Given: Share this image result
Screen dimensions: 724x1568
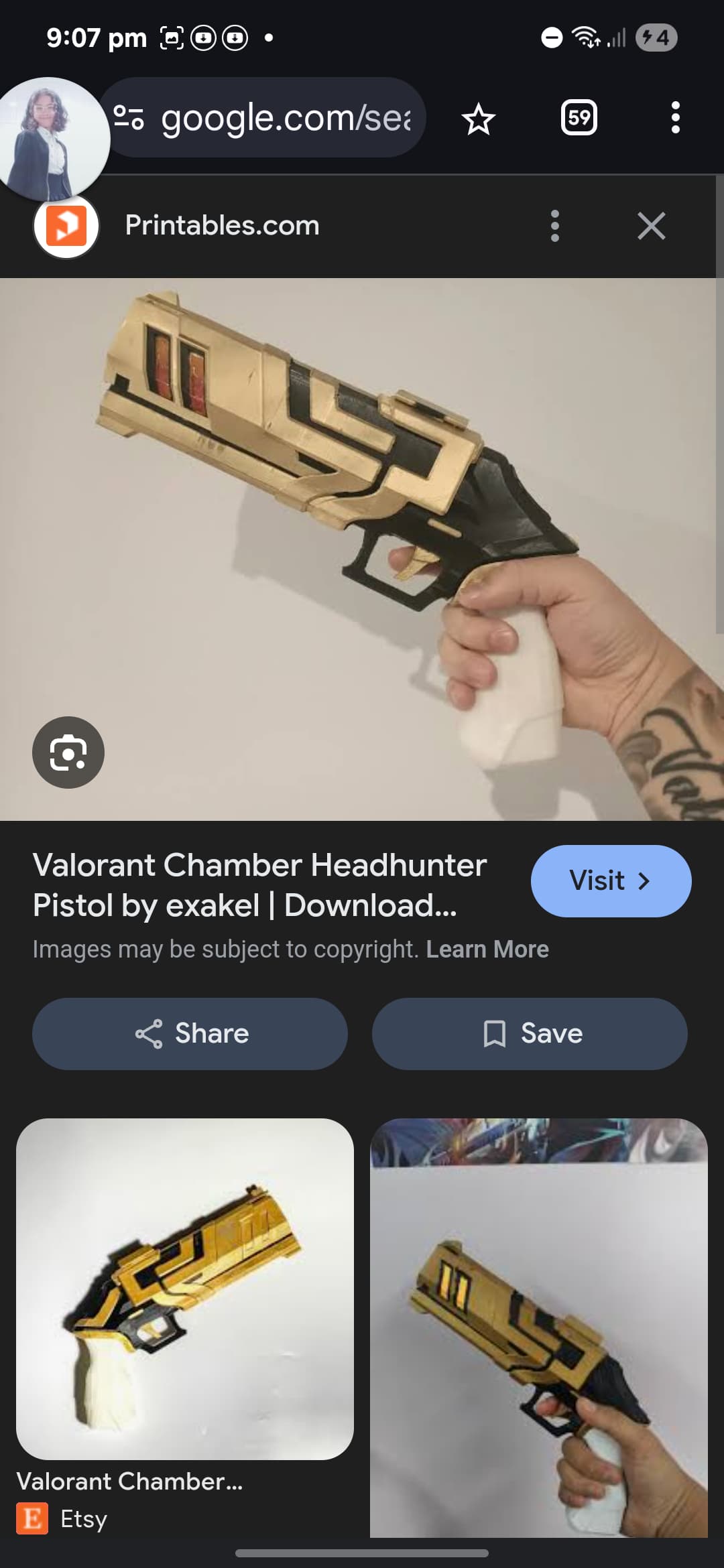Looking at the screenshot, I should [190, 1034].
